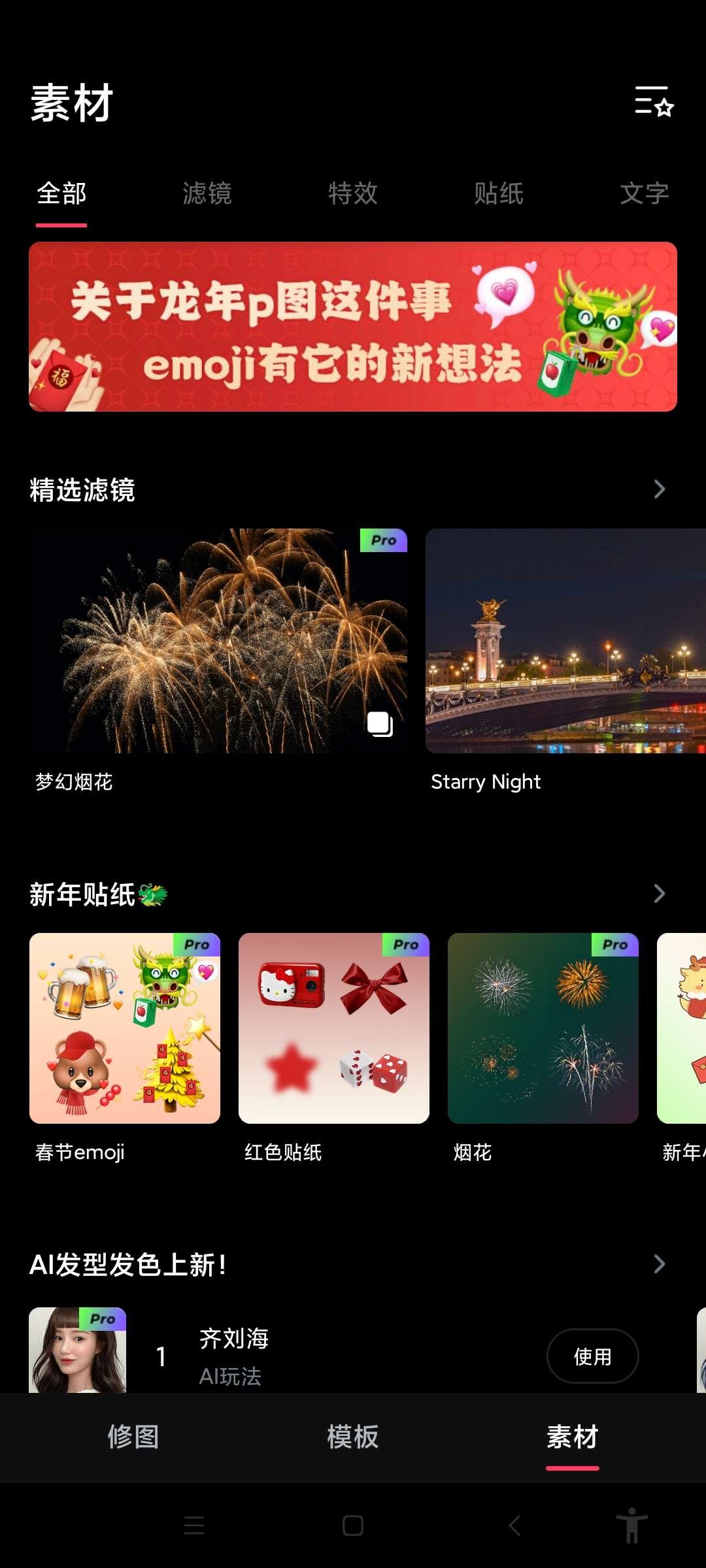Open the 红色贴纸 sticker pack
The width and height of the screenshot is (706, 1568).
[x=334, y=1028]
